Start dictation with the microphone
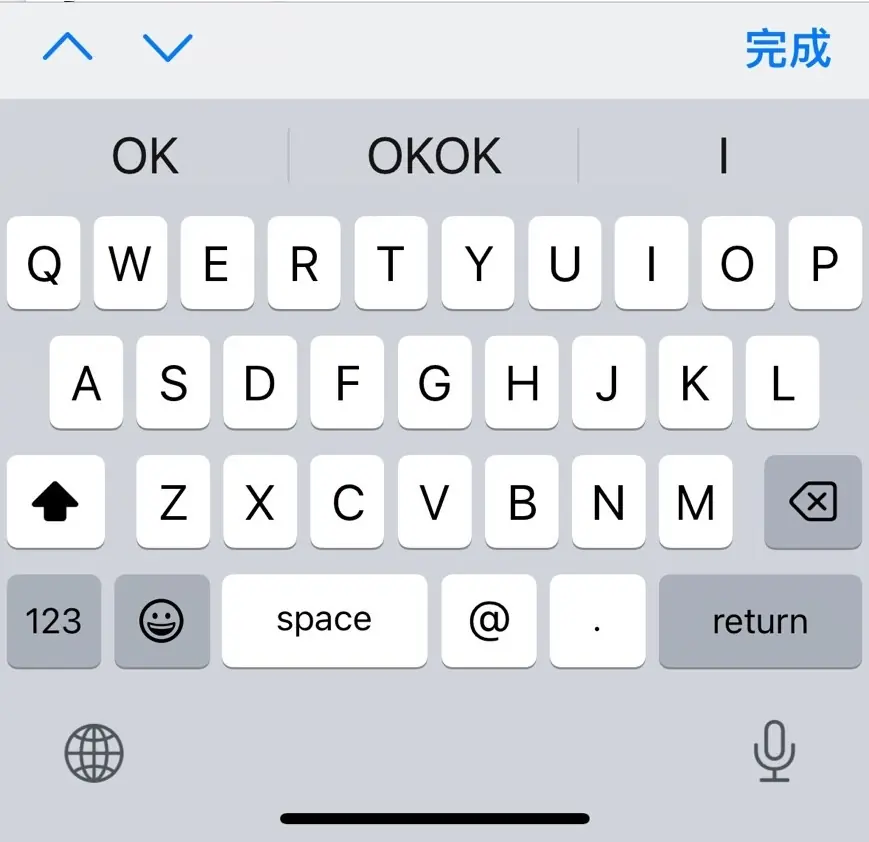869x842 pixels. click(x=773, y=751)
